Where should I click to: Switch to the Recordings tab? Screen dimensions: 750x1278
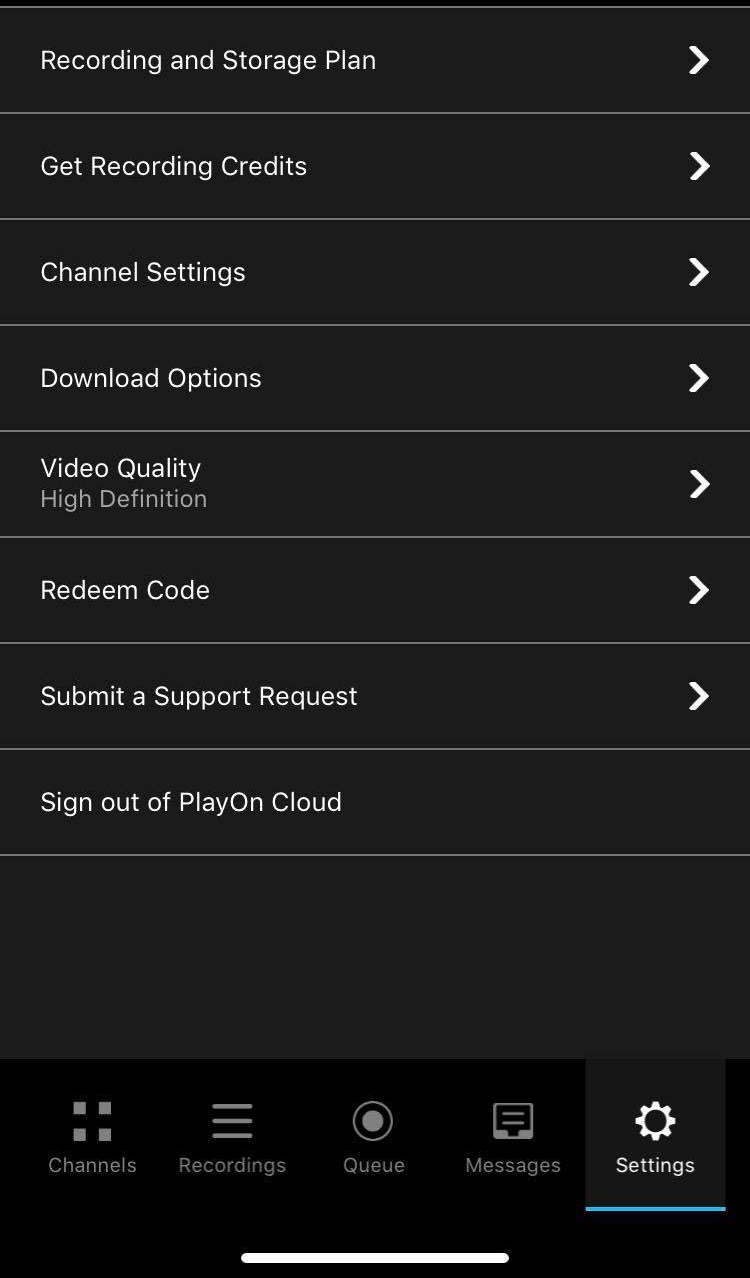click(232, 1137)
